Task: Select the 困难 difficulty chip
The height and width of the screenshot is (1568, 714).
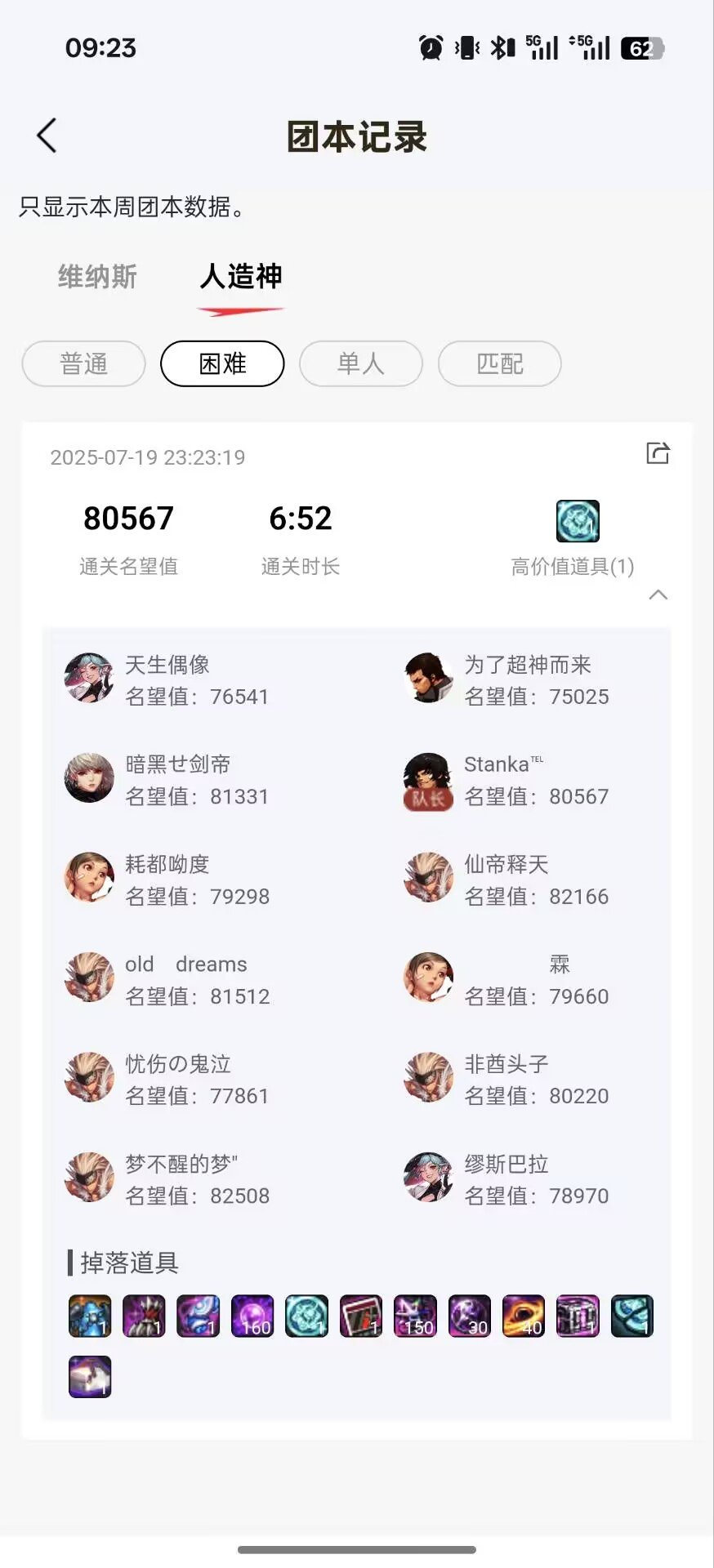Action: pyautogui.click(x=222, y=363)
